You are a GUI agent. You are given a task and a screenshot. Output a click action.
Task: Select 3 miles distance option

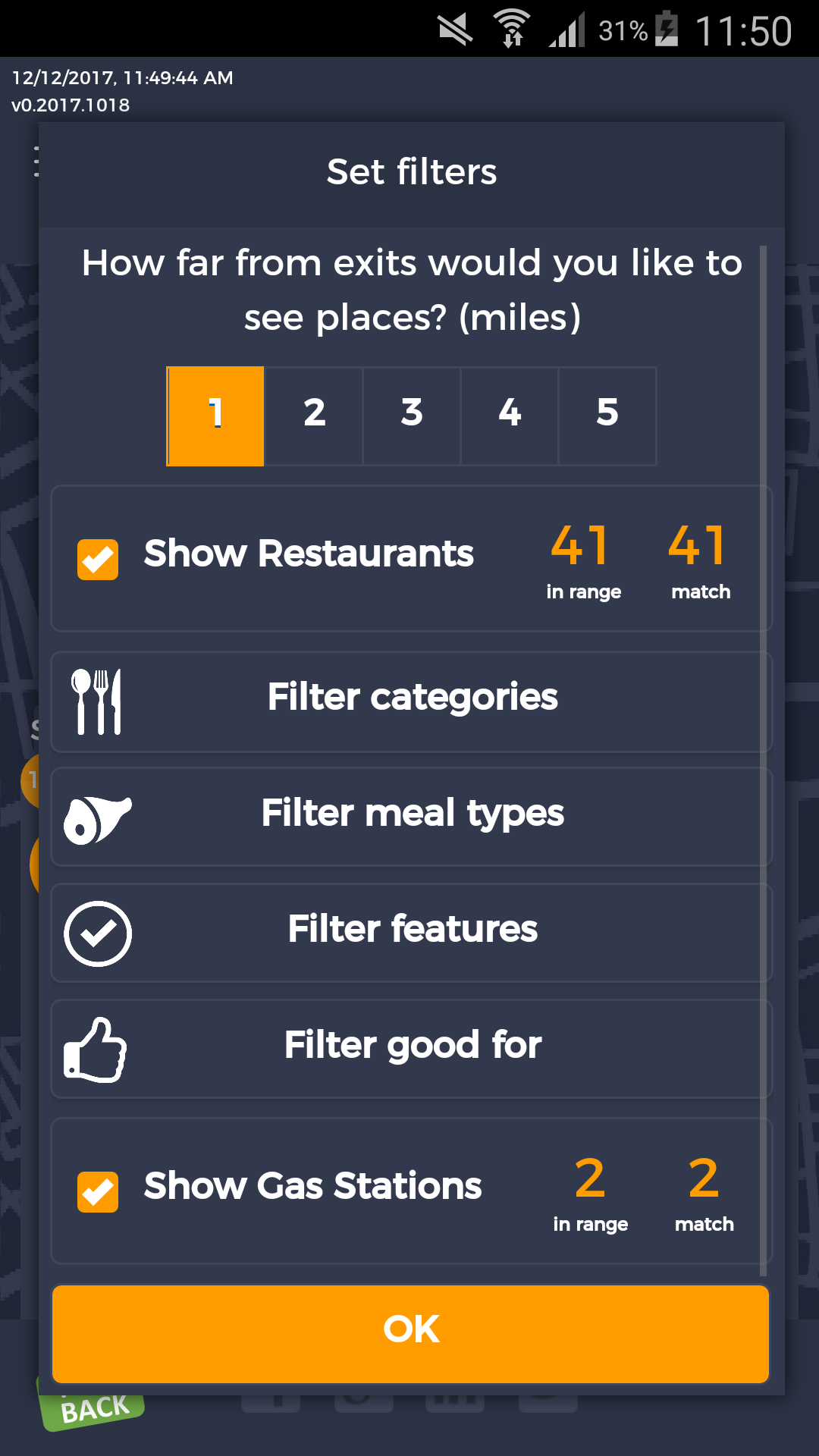pos(412,416)
